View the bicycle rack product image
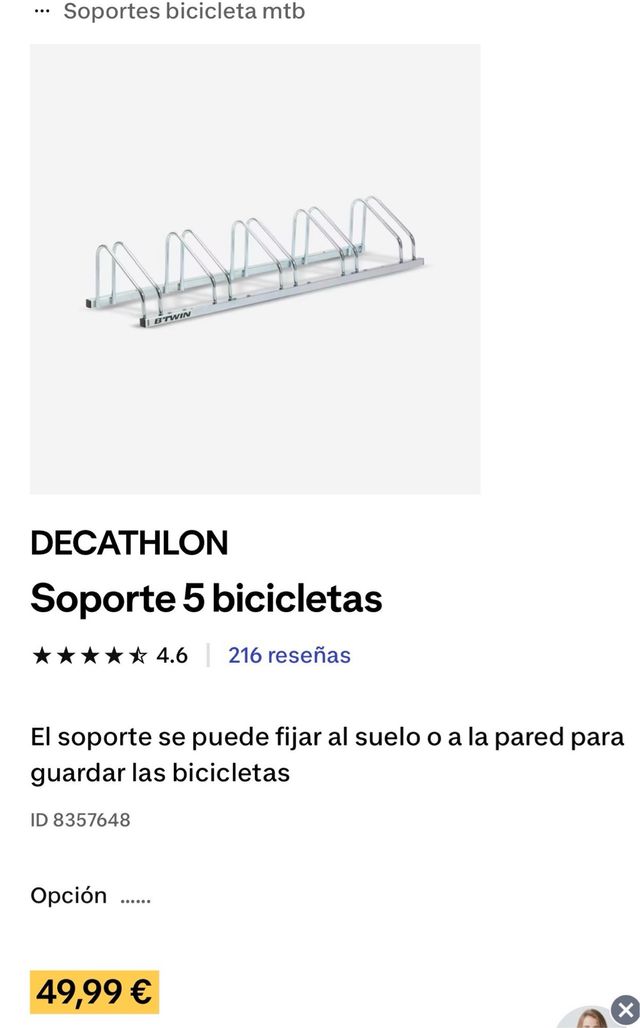Screen dimensions: 640x1028 [x=255, y=268]
